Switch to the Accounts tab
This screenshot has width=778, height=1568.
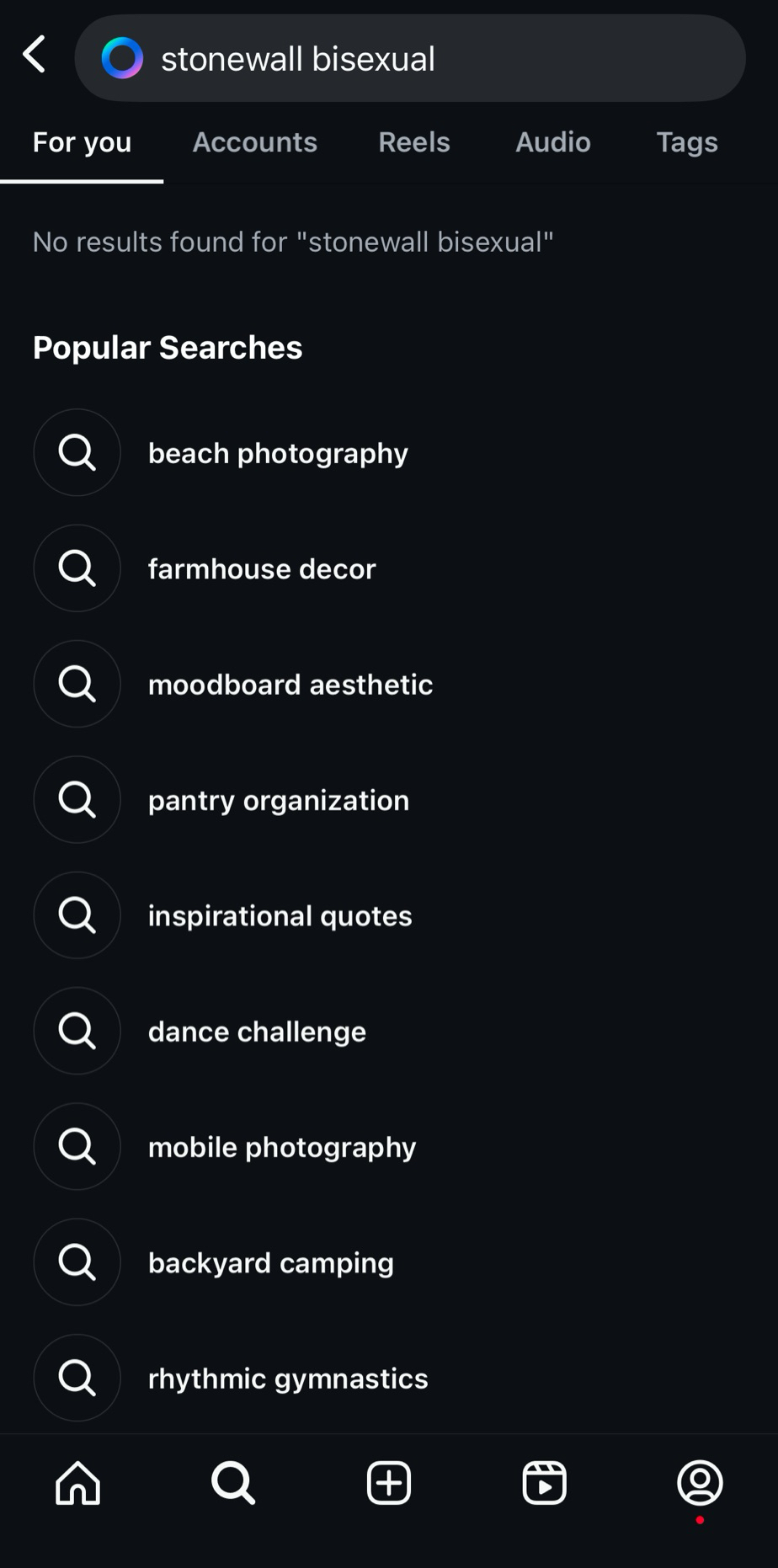pyautogui.click(x=254, y=142)
